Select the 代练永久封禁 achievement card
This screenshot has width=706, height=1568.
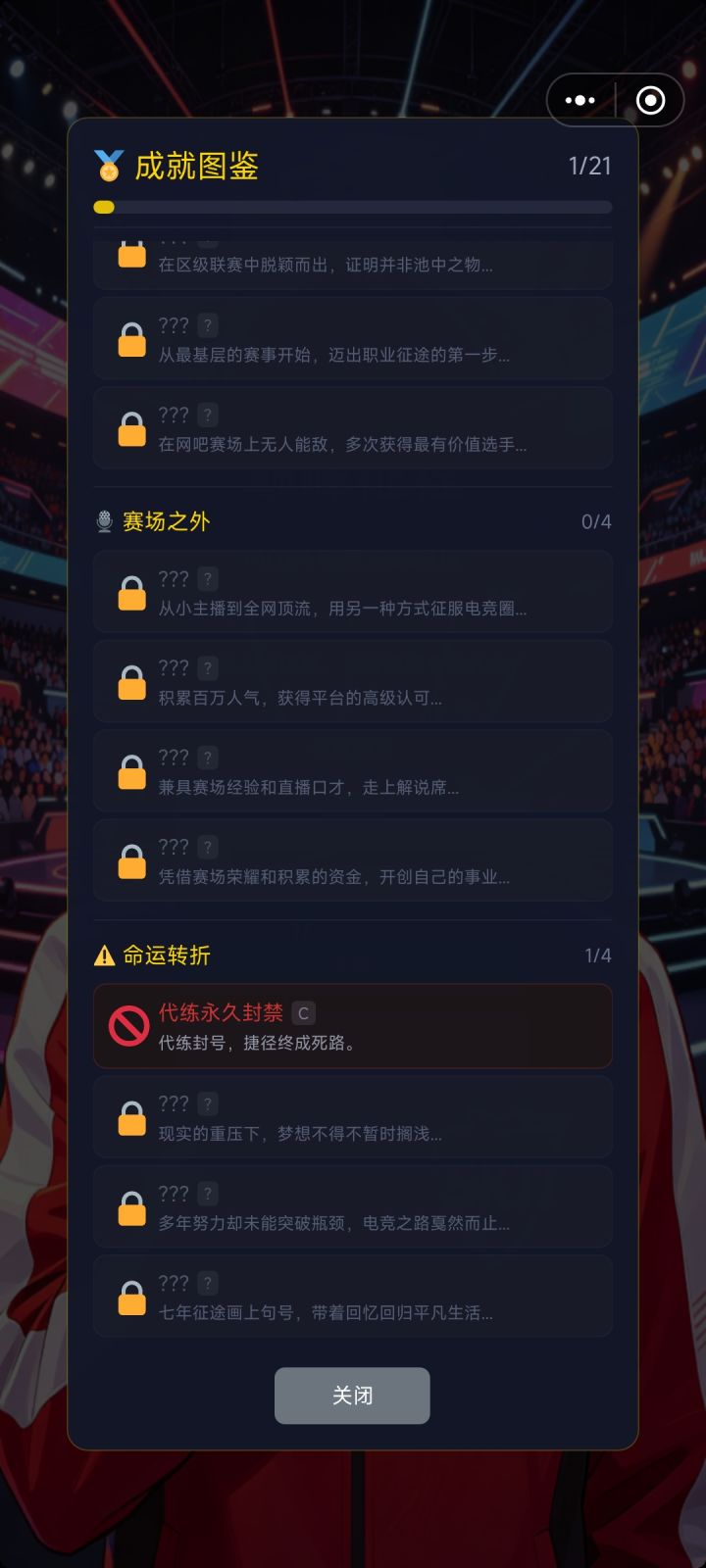(x=353, y=1026)
